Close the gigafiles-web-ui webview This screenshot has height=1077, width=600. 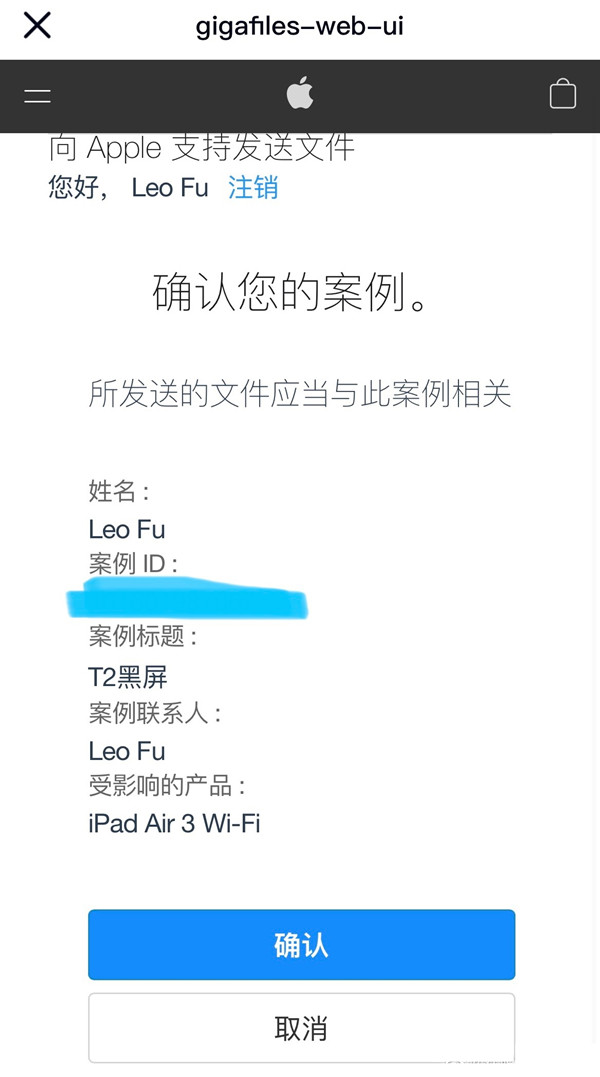[37, 26]
